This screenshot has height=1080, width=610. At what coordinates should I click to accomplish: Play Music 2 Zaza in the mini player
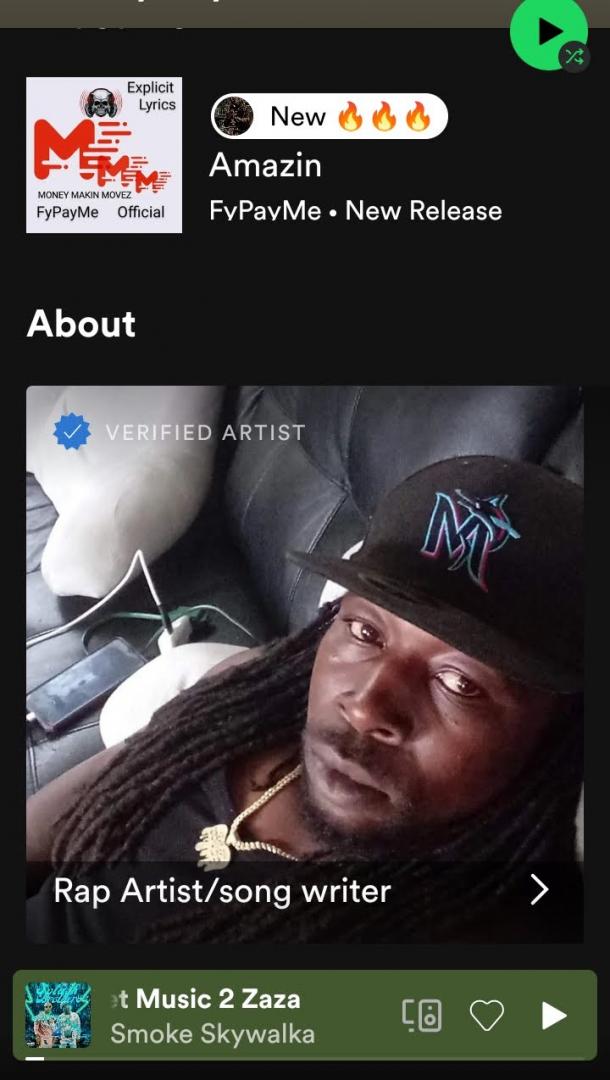554,1015
